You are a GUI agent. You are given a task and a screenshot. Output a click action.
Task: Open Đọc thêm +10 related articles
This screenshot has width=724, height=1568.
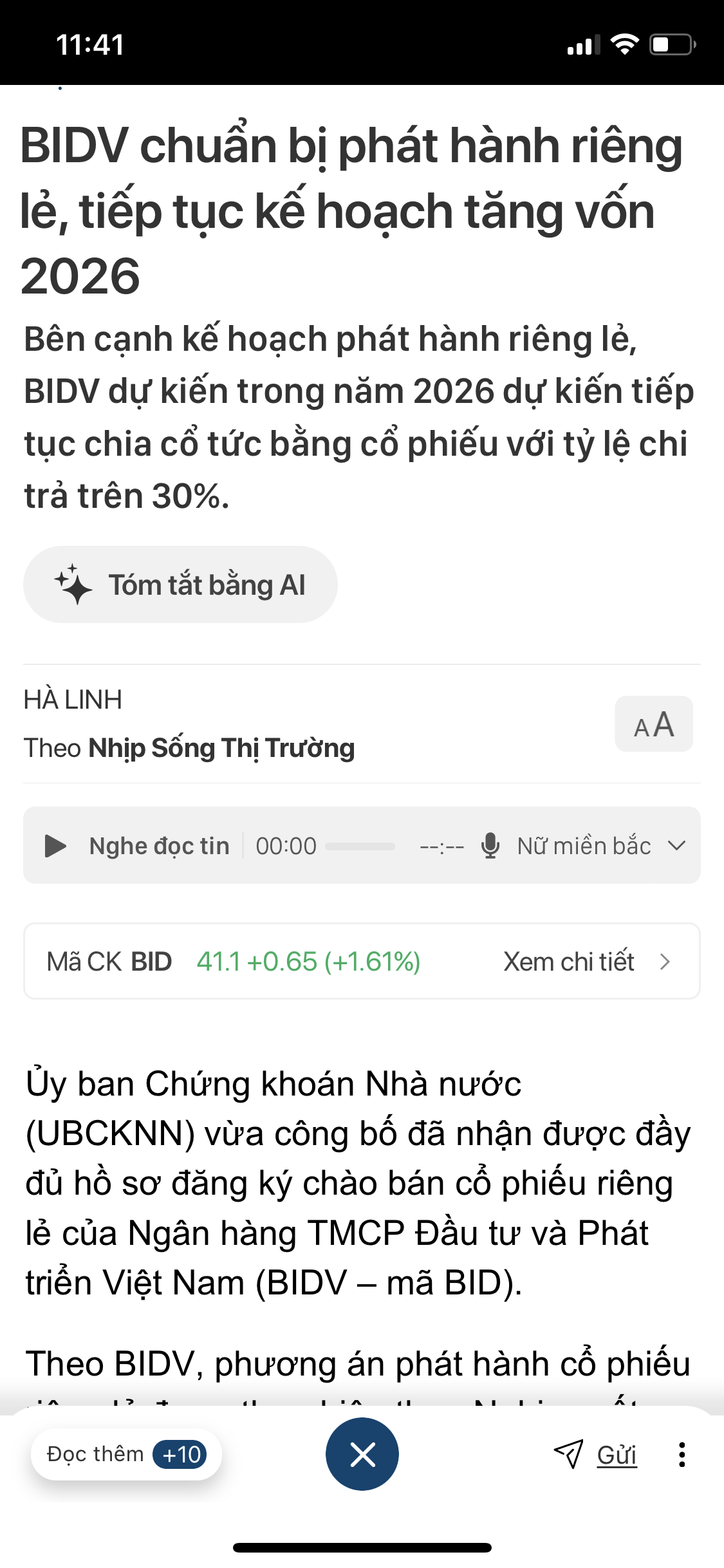(x=126, y=1455)
